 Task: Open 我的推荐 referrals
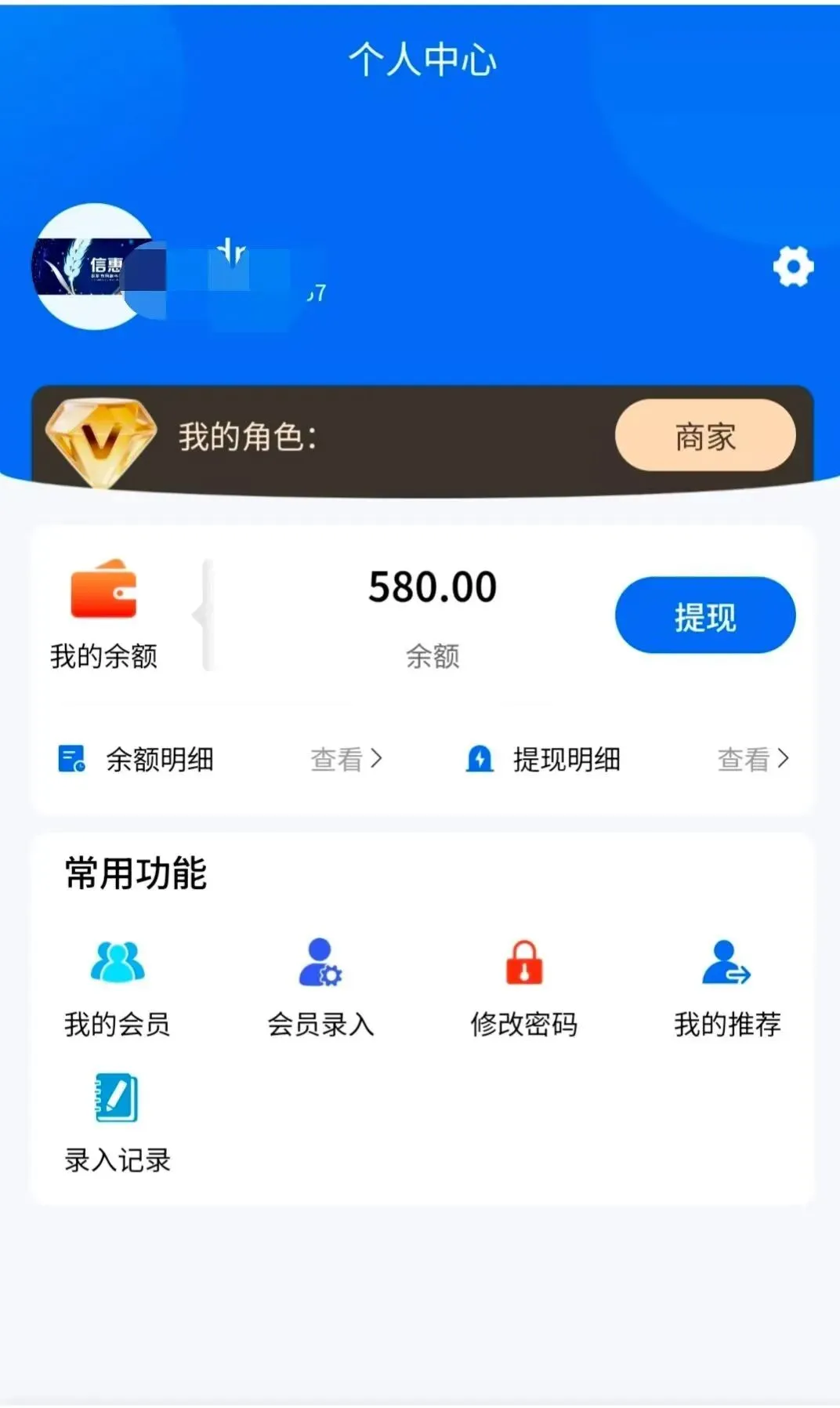(727, 988)
